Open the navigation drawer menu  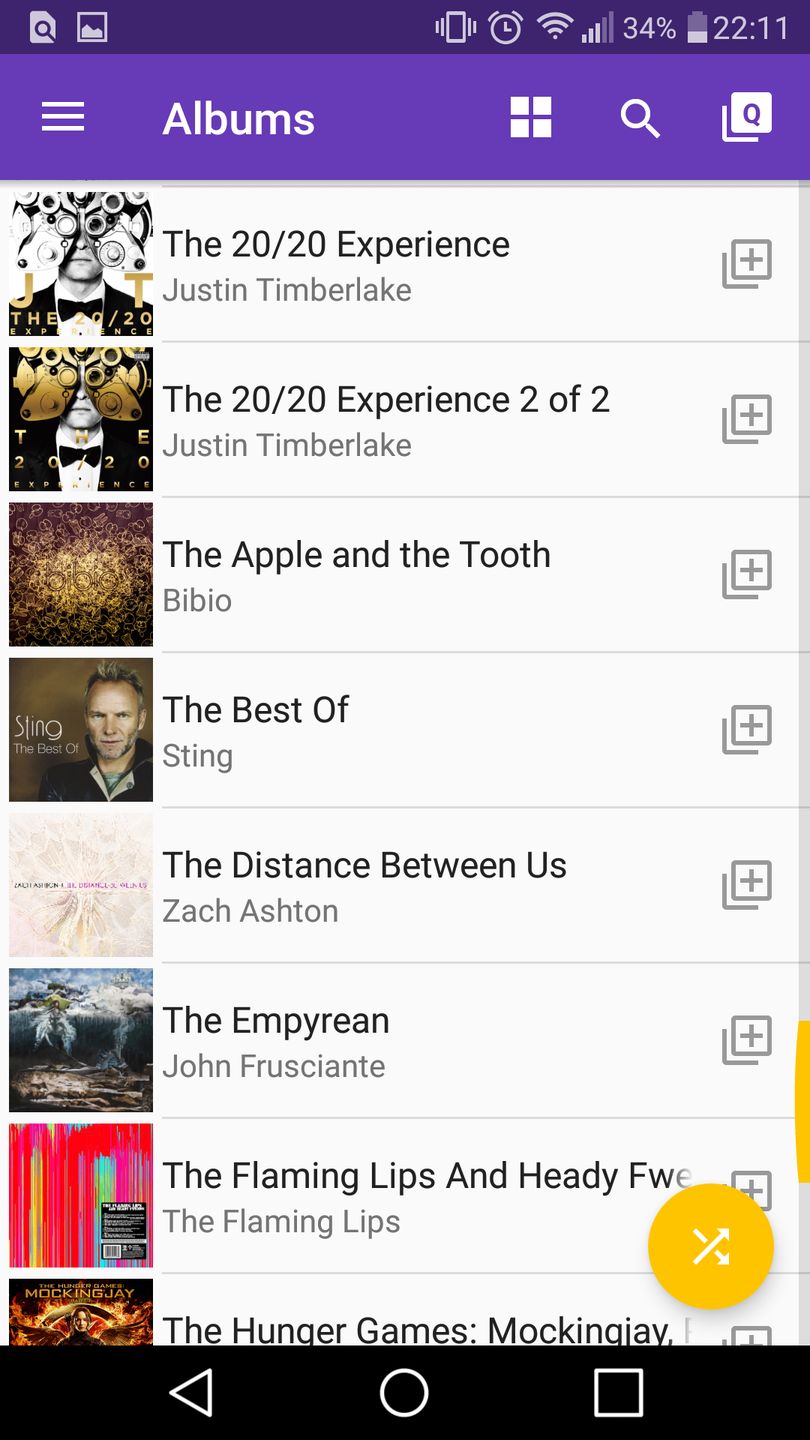[62, 118]
